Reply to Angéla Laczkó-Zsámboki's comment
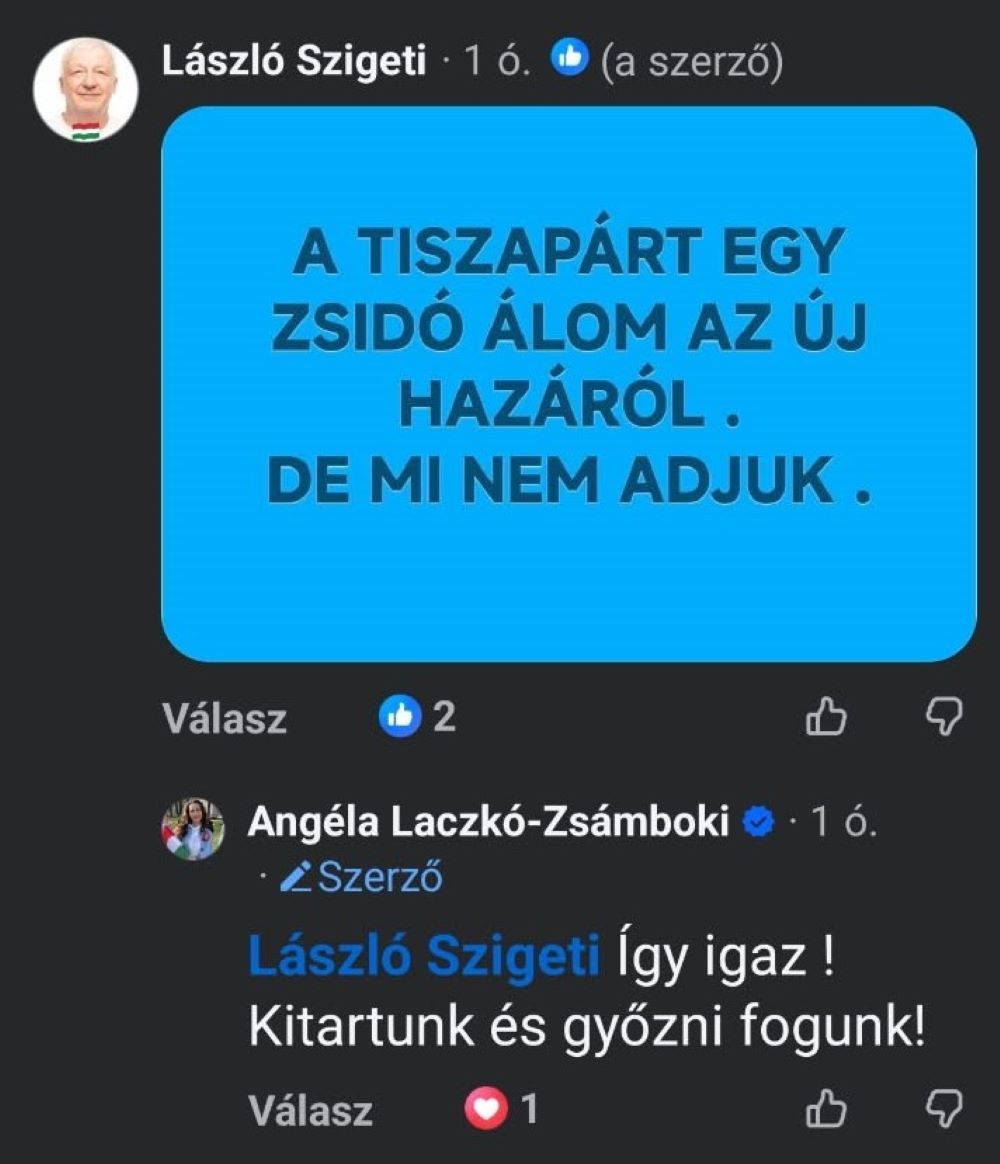 [310, 1110]
